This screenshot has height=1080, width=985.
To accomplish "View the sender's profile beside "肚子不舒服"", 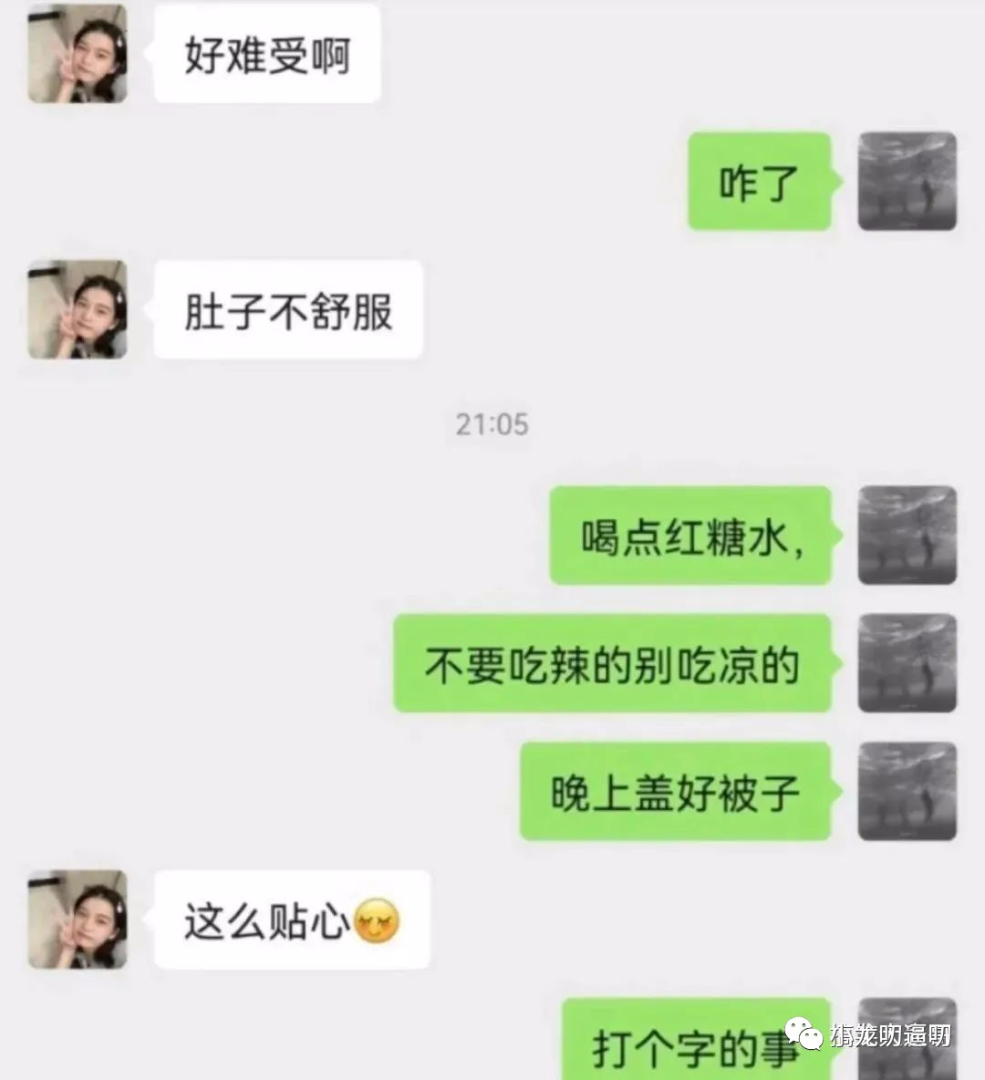I will point(77,309).
